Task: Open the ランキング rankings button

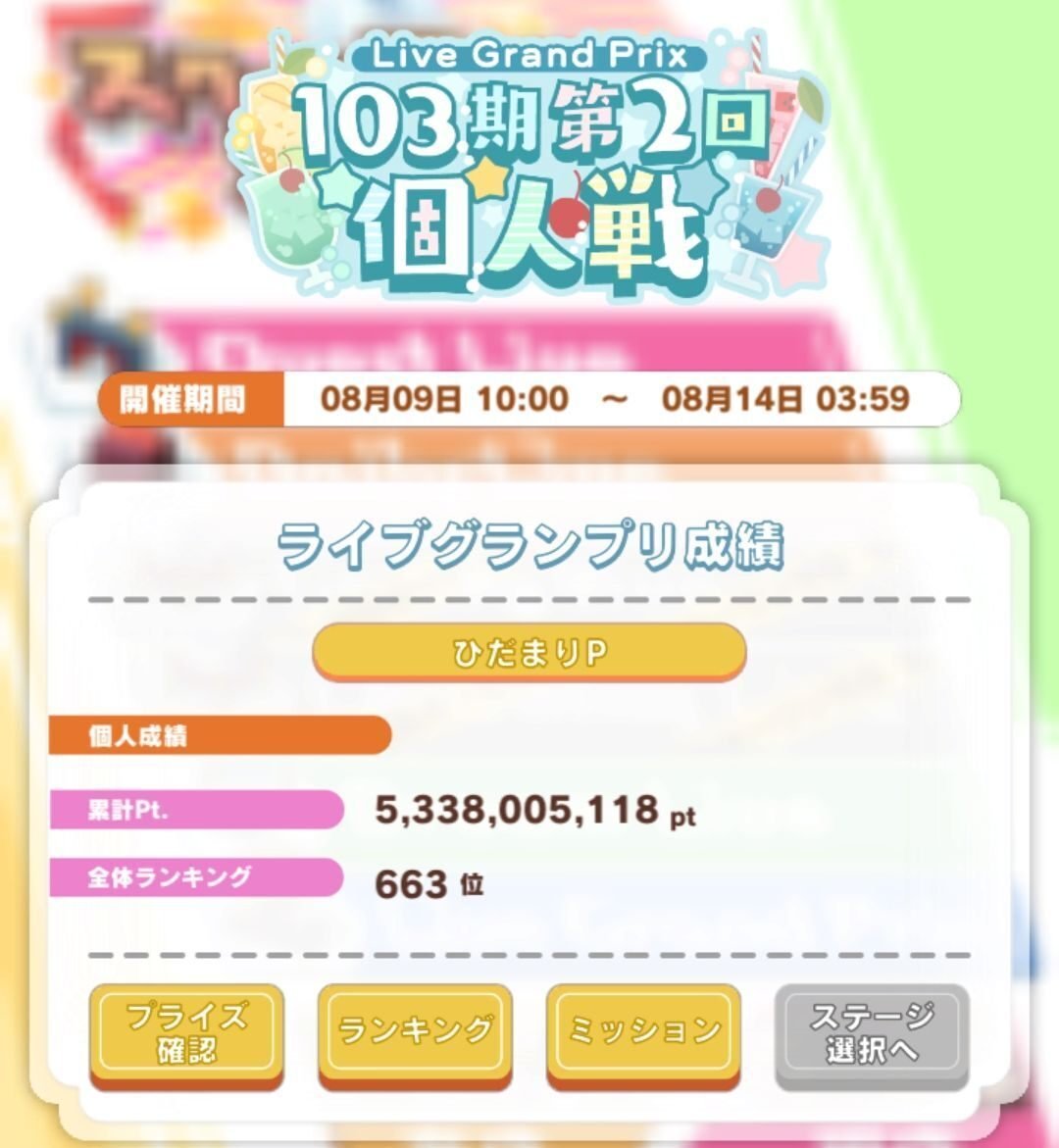Action: [415, 1033]
